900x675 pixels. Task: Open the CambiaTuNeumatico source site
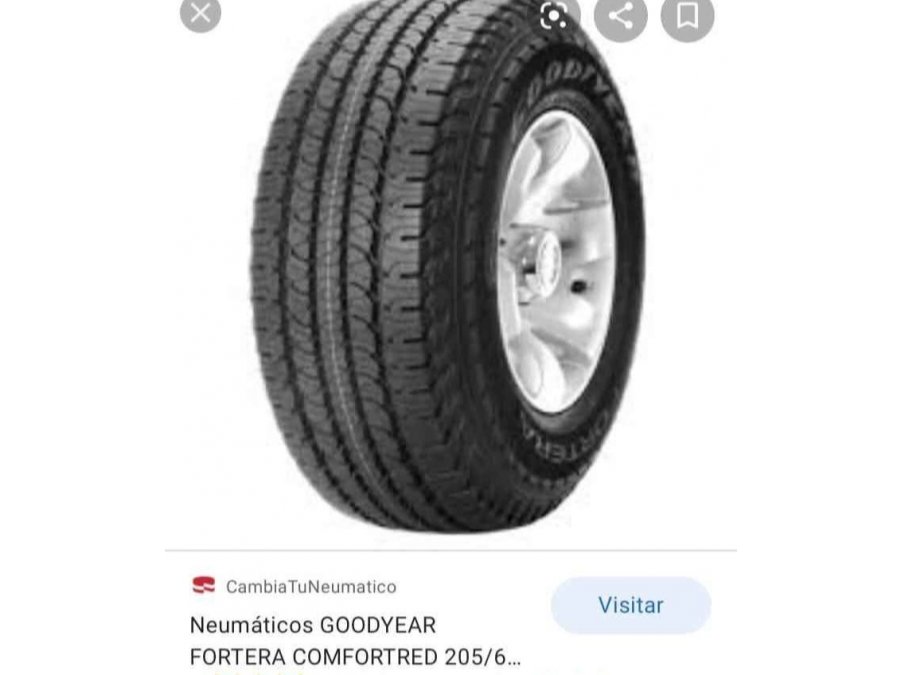click(310, 587)
